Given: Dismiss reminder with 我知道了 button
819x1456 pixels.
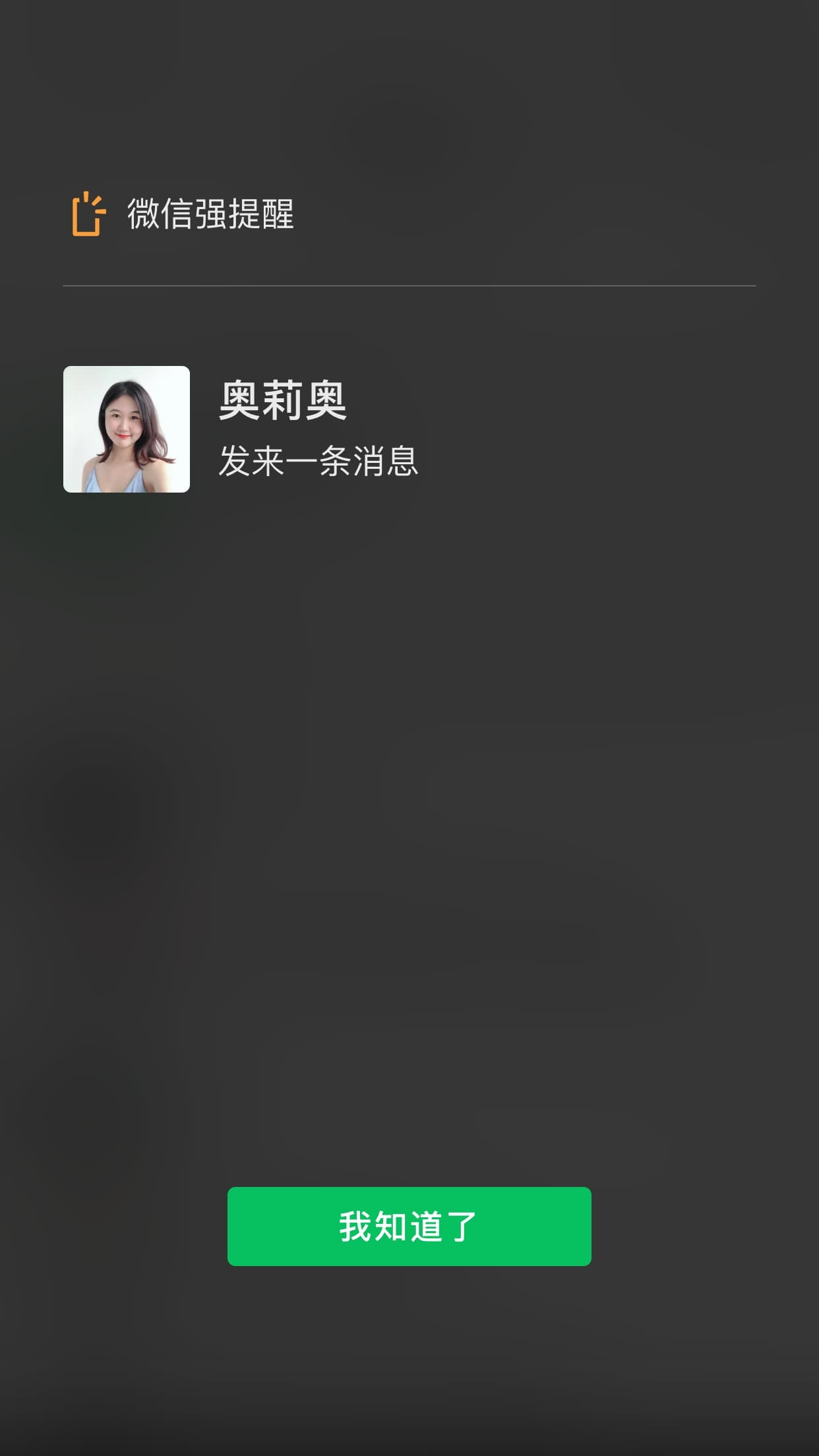Looking at the screenshot, I should click(x=409, y=1226).
